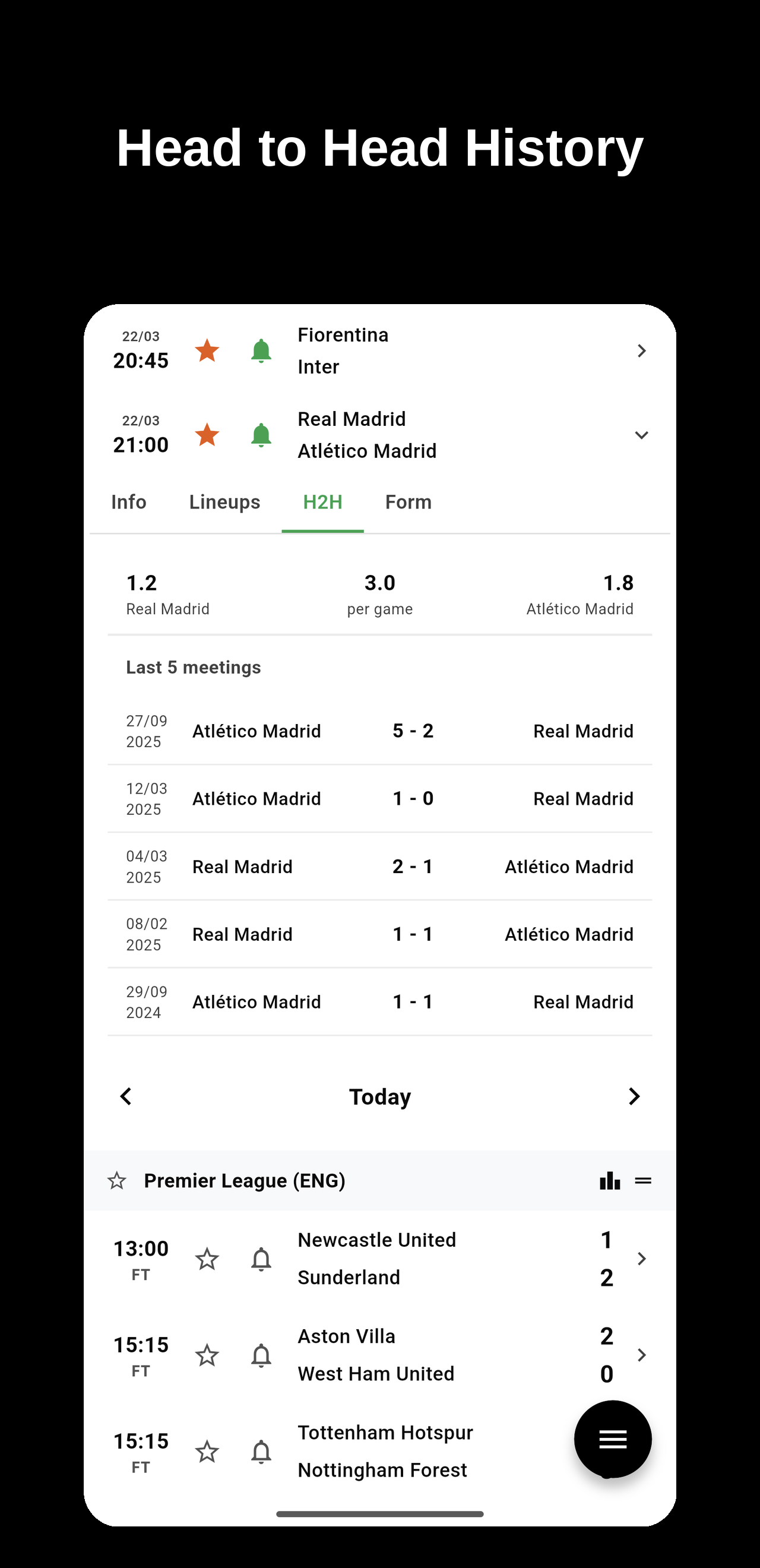Unfavorite the Fiorentina vs Inter match star
760x1568 pixels.
[x=206, y=350]
